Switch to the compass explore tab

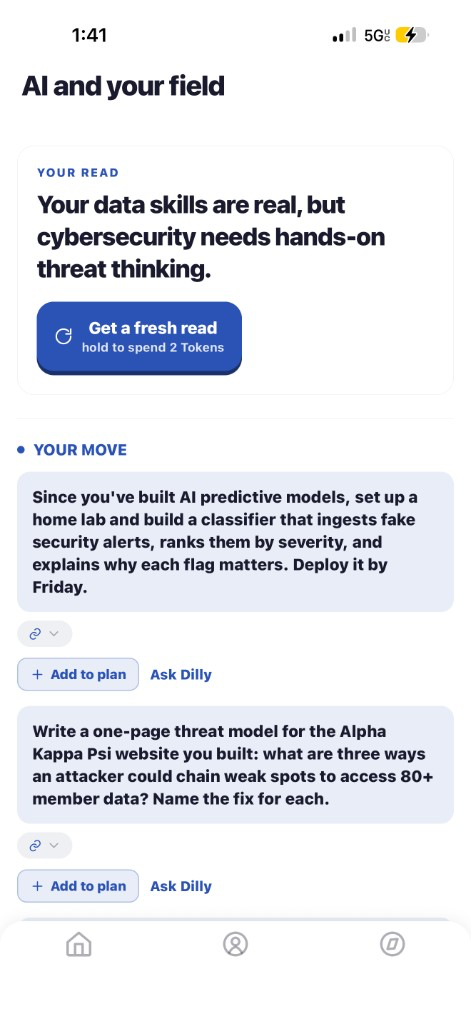(x=393, y=944)
